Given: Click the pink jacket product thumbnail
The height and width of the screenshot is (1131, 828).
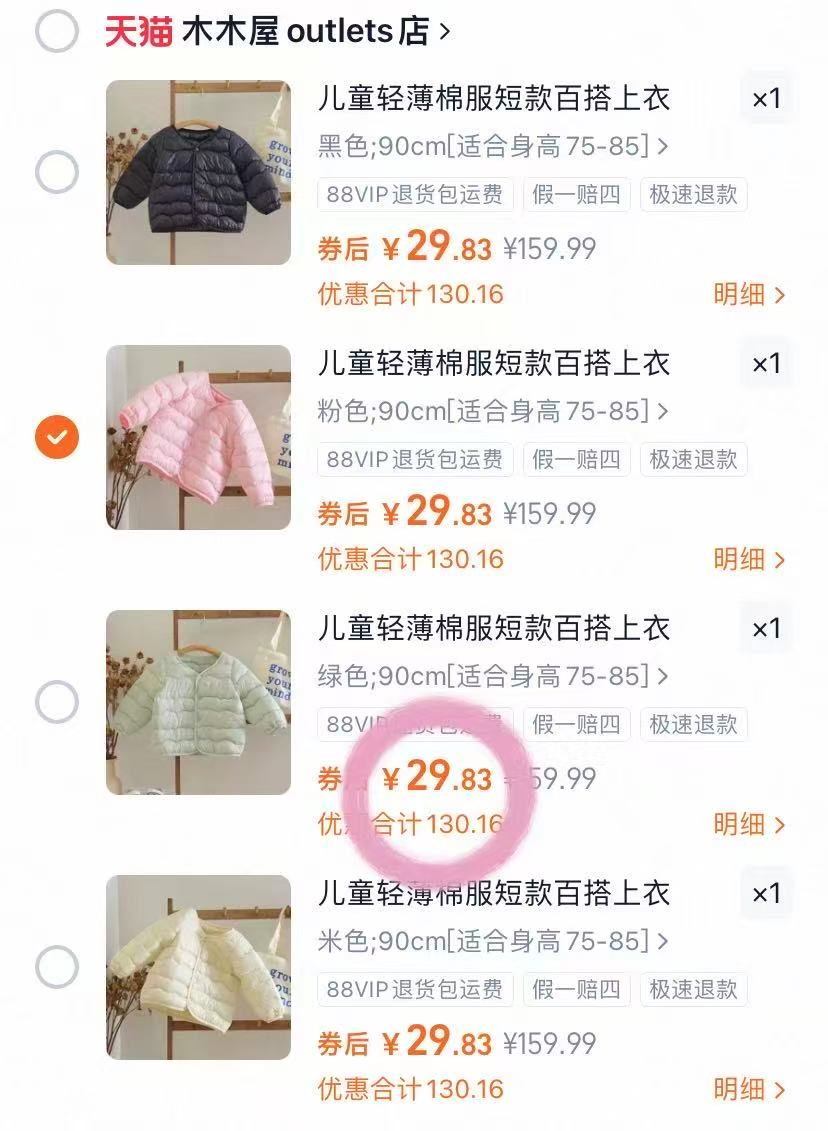Looking at the screenshot, I should 198,436.
